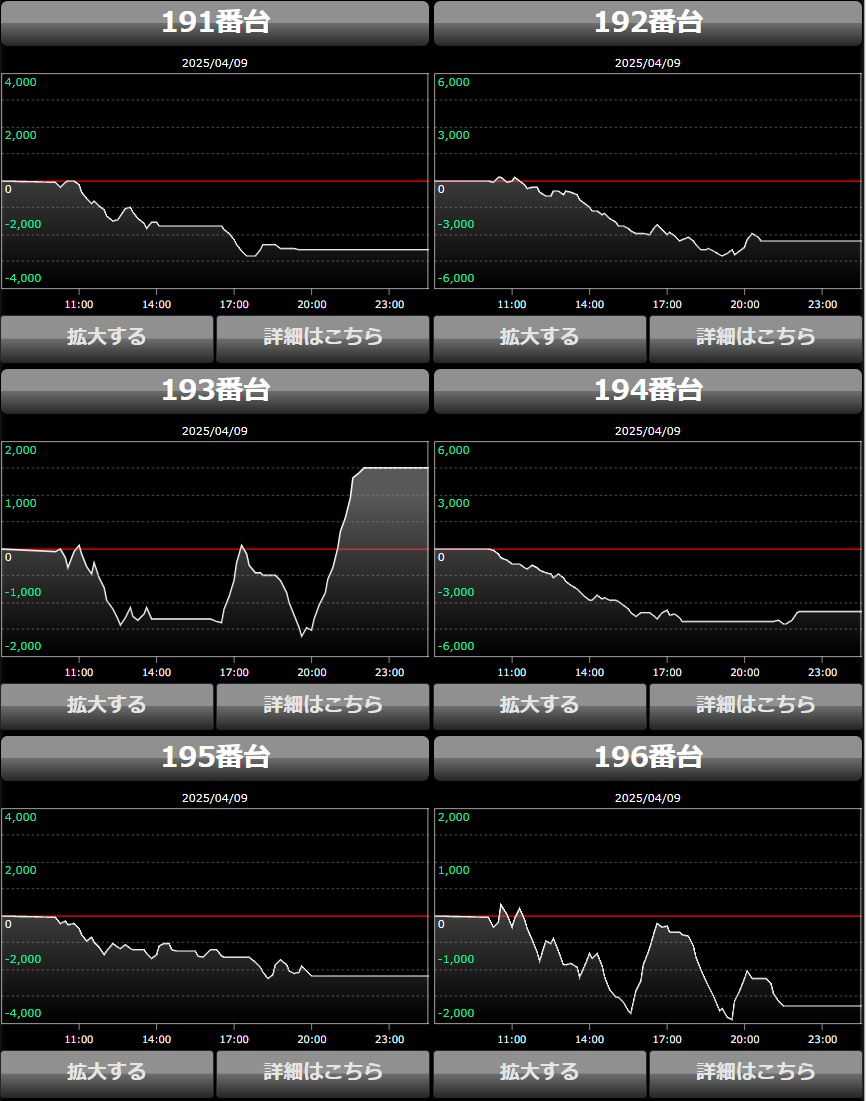866x1101 pixels.
Task: Select the 192番台 header bar
Action: pos(648,23)
